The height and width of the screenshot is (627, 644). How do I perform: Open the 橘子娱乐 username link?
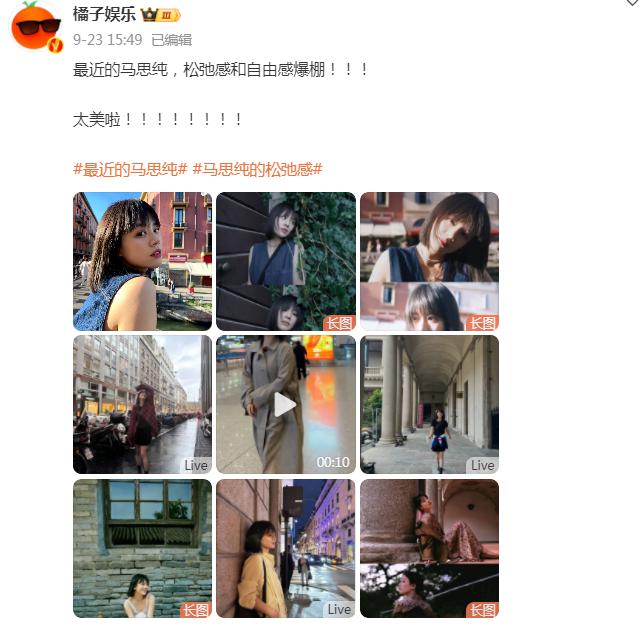point(105,15)
